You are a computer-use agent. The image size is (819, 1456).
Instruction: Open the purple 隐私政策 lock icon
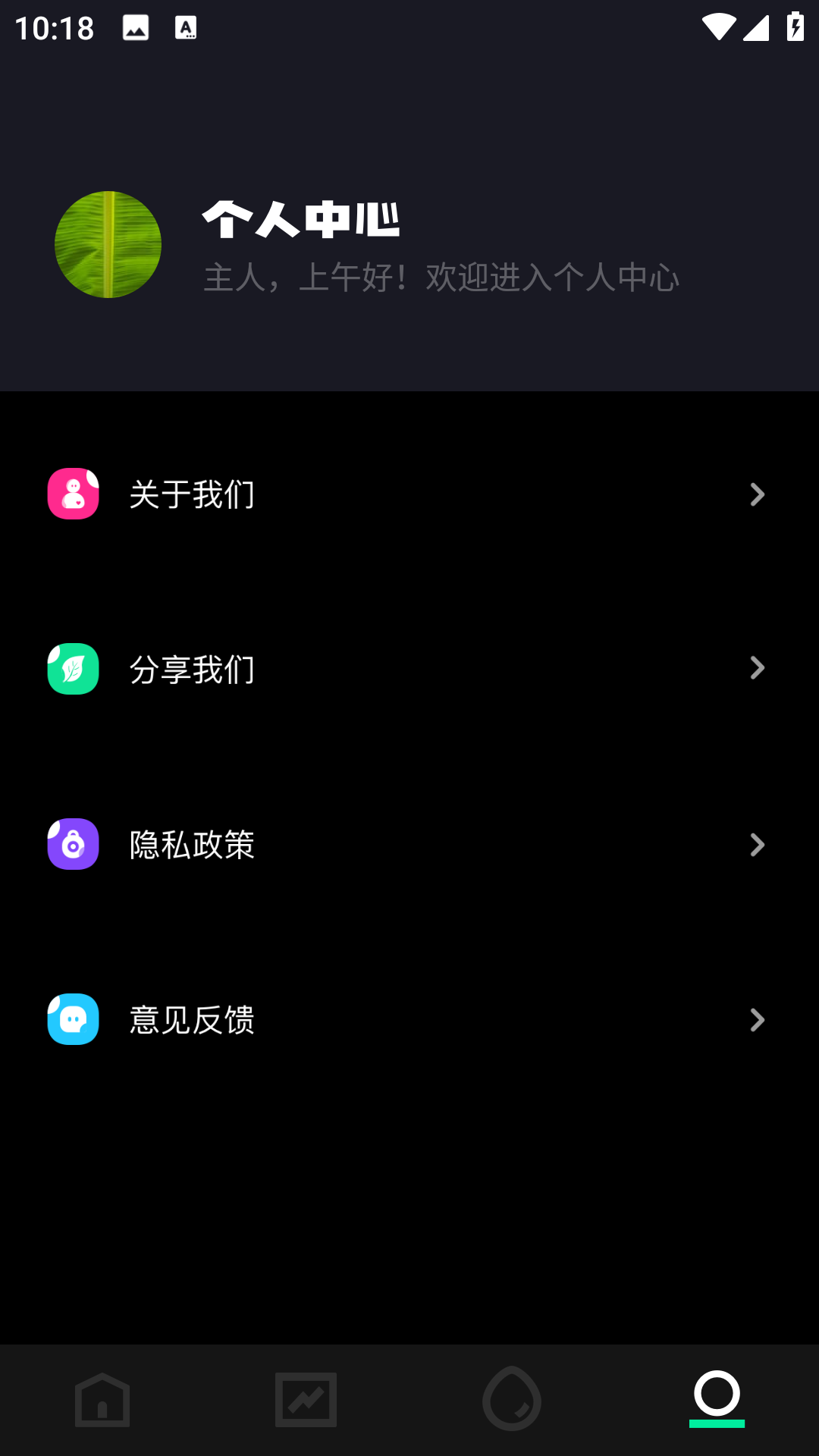73,845
